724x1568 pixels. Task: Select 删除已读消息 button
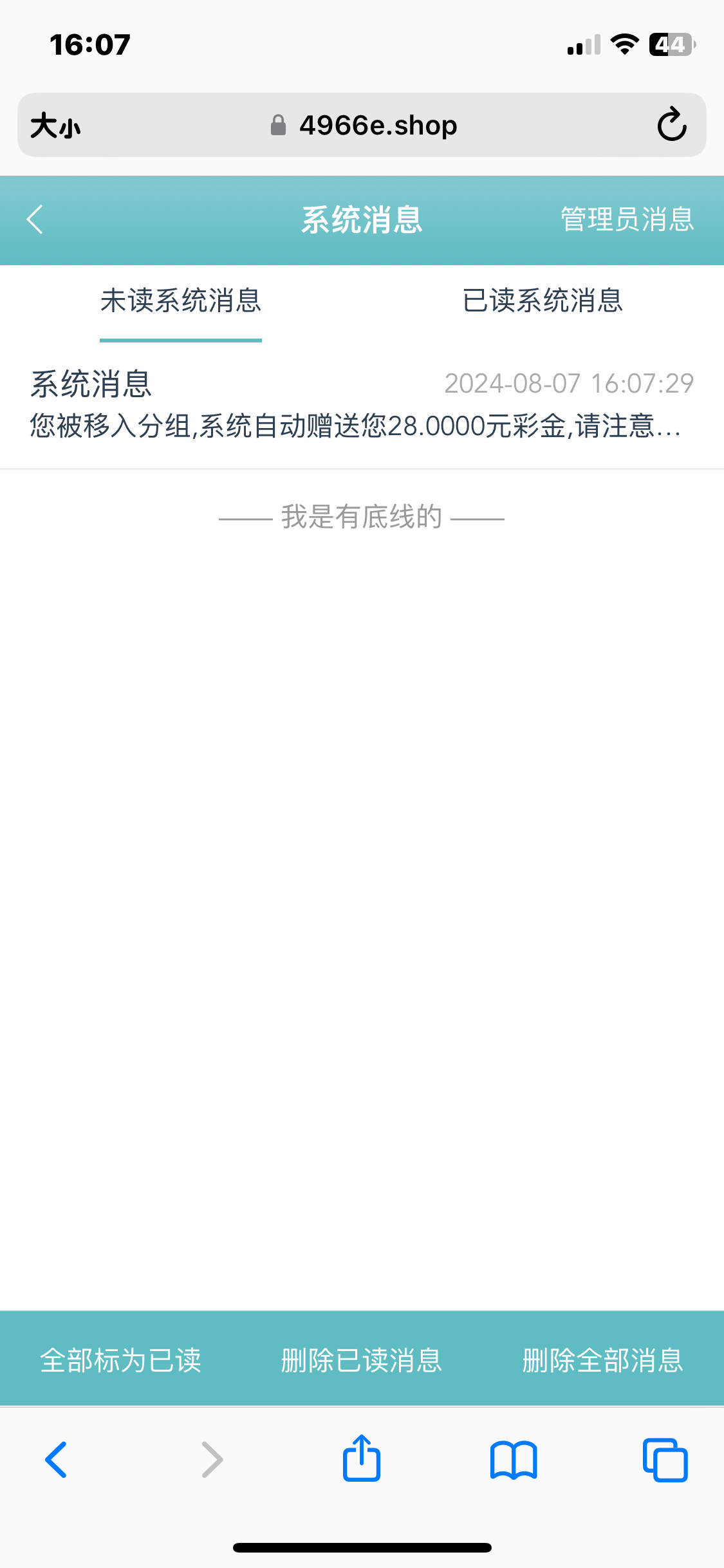coord(362,1359)
